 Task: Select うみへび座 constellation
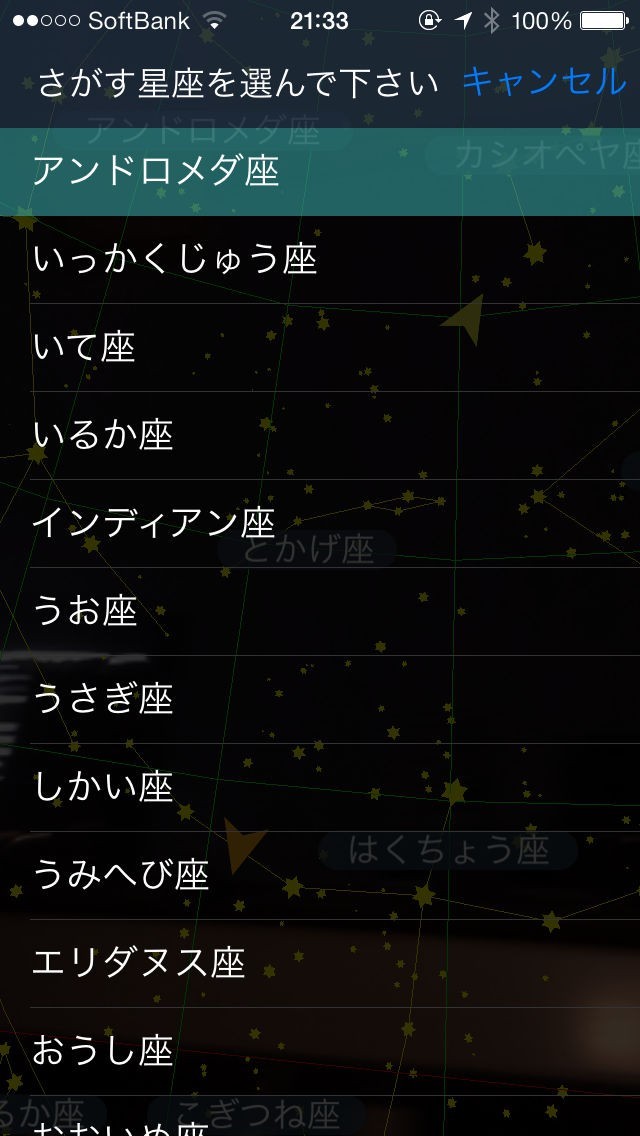click(121, 875)
